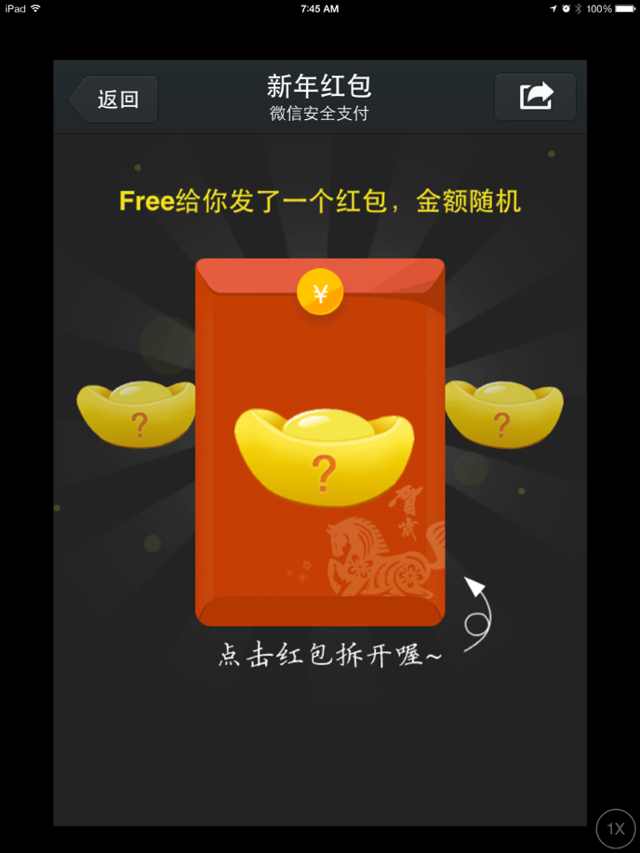Toggle the 1X zoom scale button
Viewport: 640px width, 853px height.
coord(616,829)
